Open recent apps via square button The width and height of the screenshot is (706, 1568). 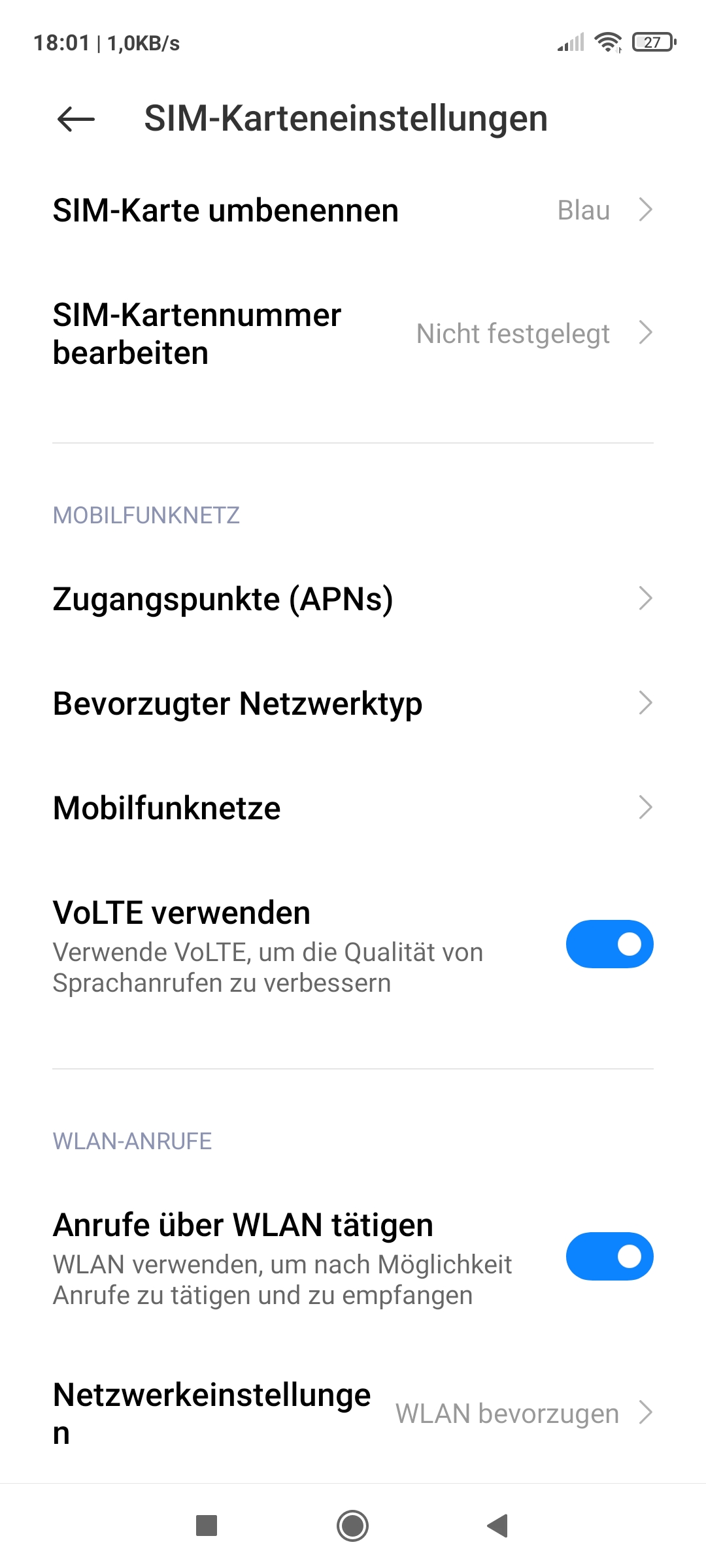click(x=207, y=1526)
